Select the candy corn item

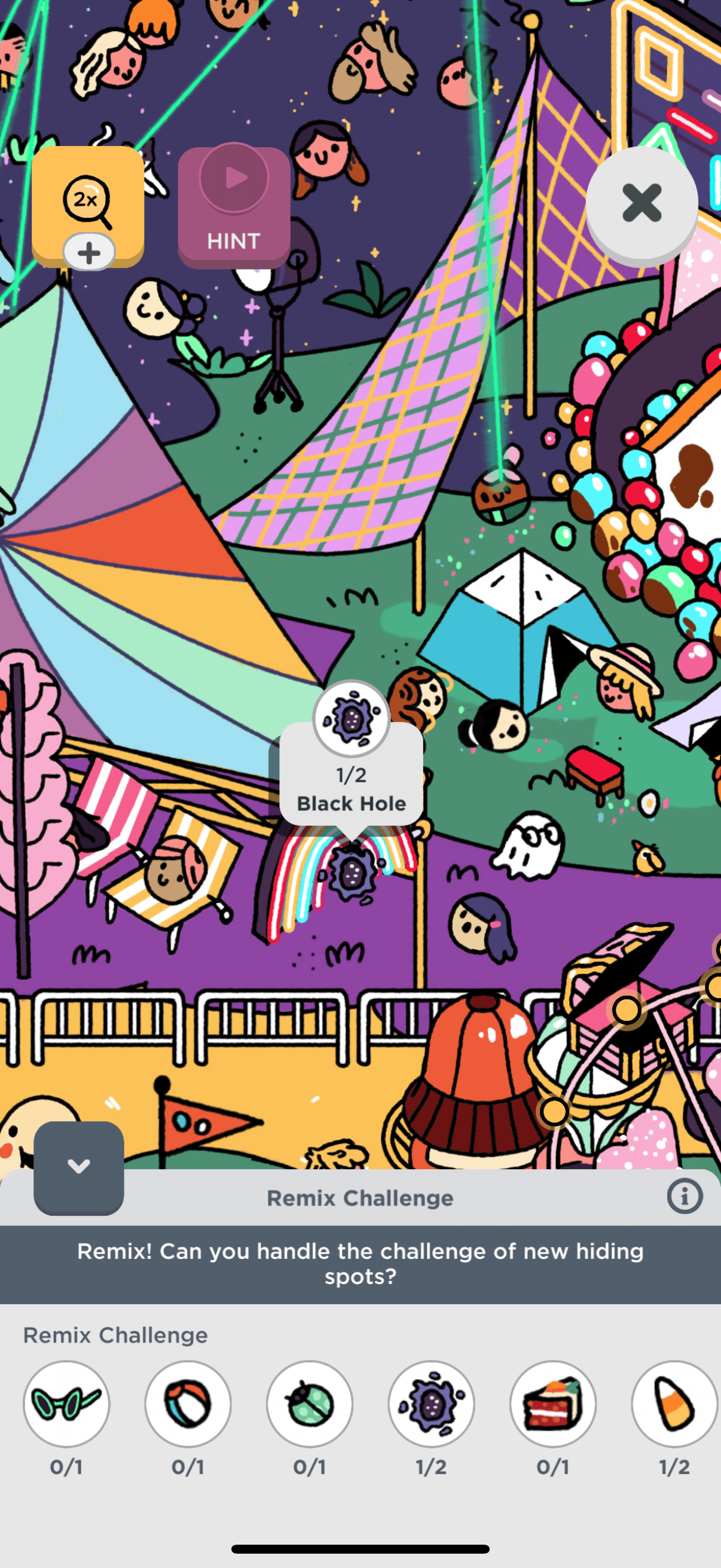pyautogui.click(x=675, y=1404)
